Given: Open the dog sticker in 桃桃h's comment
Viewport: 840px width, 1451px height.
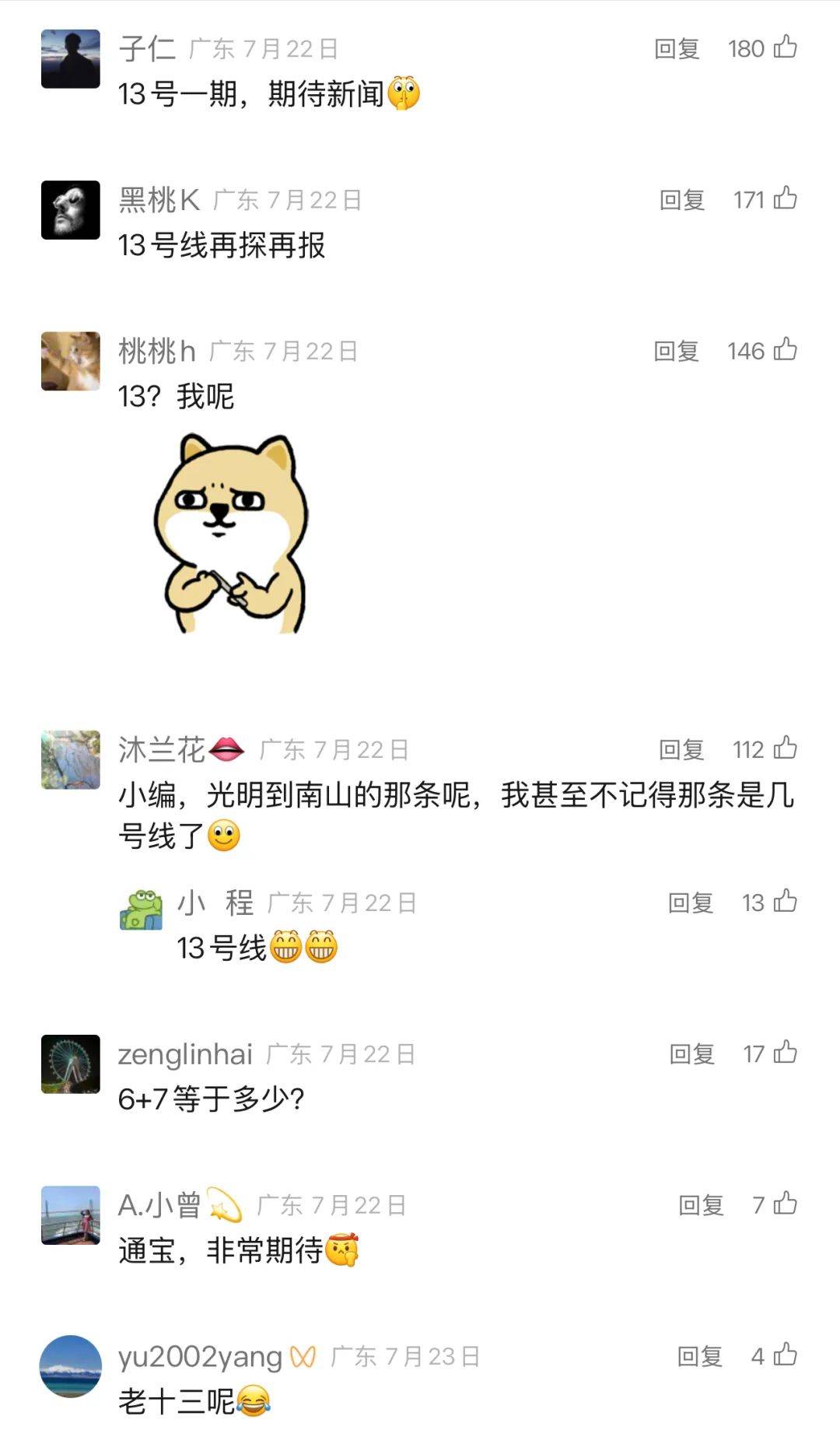Looking at the screenshot, I should (232, 533).
